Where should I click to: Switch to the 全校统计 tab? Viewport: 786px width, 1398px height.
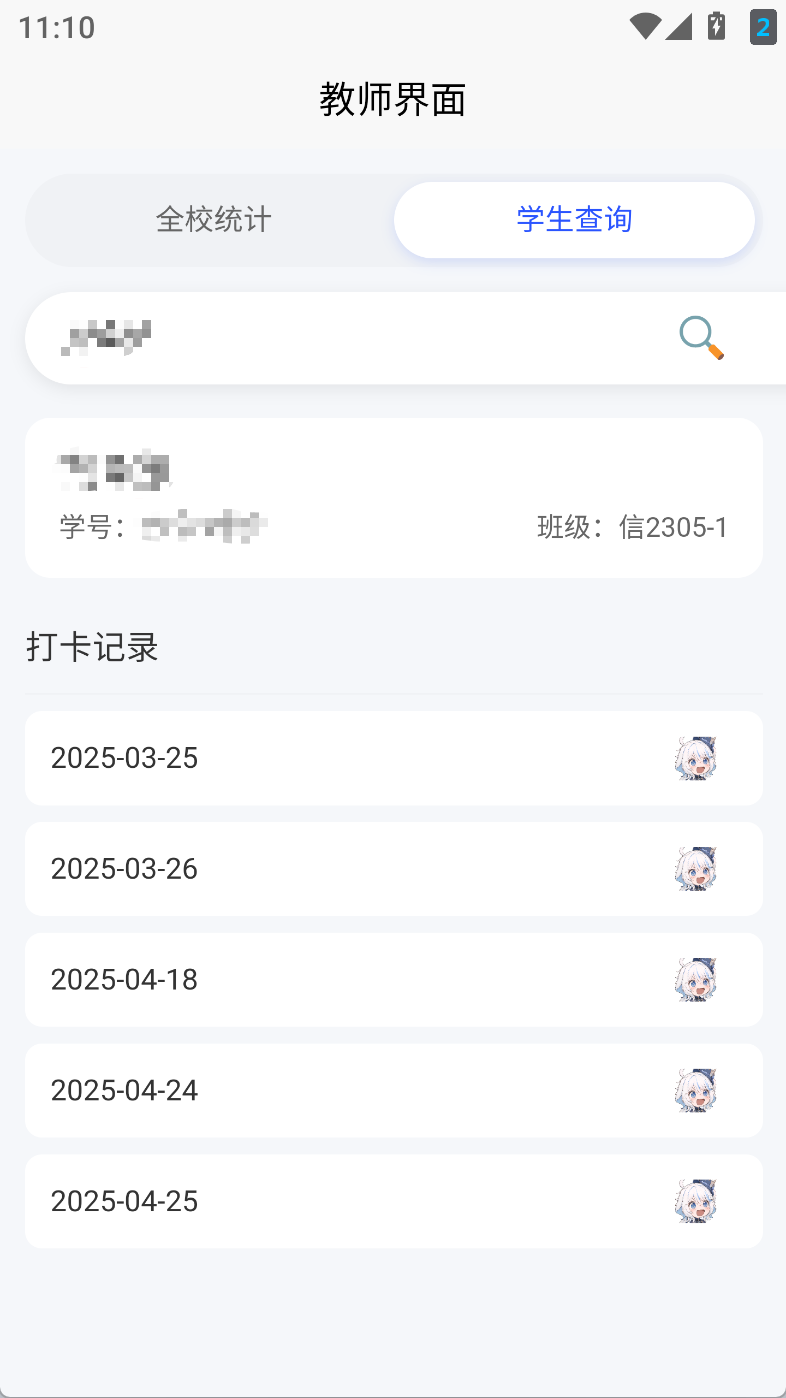point(213,220)
